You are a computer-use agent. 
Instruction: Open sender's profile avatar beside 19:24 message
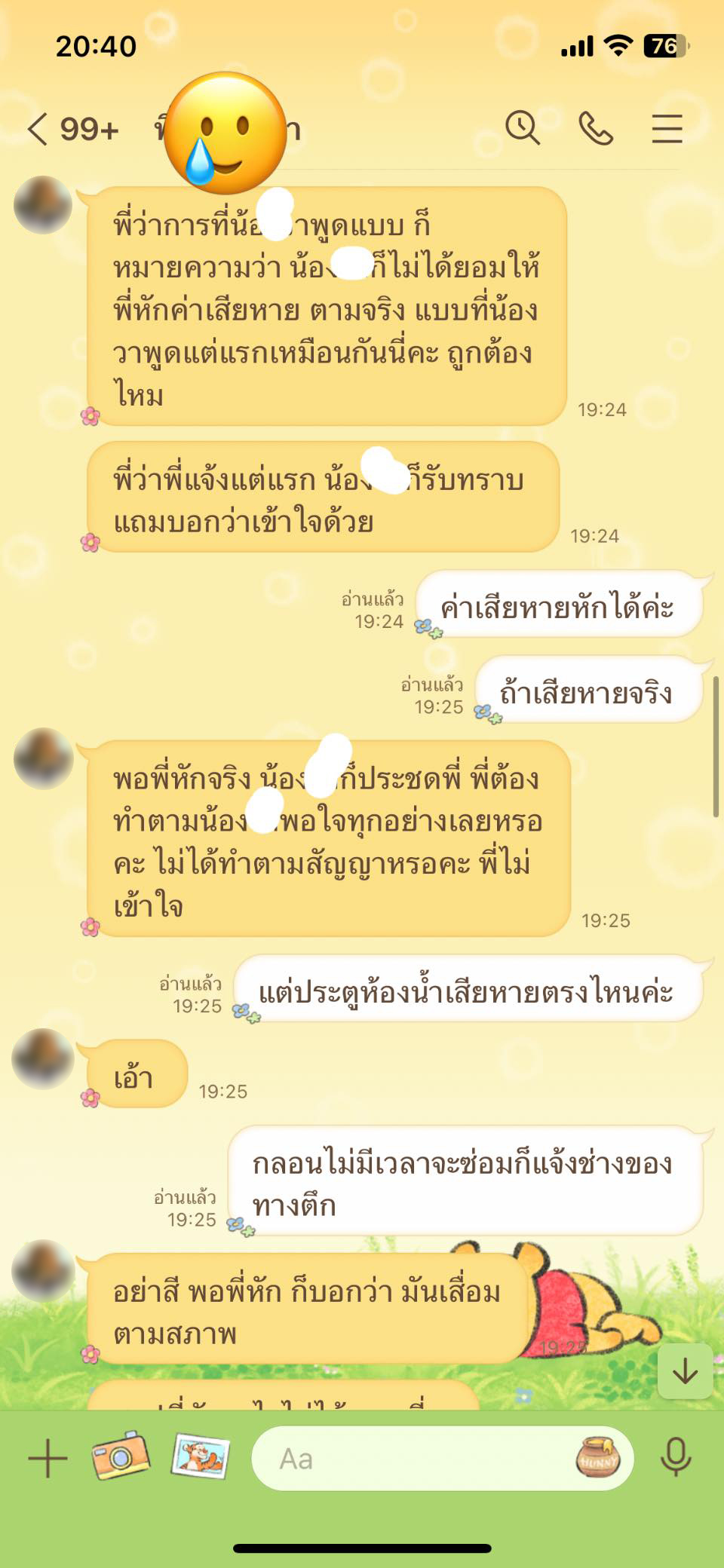43,205
